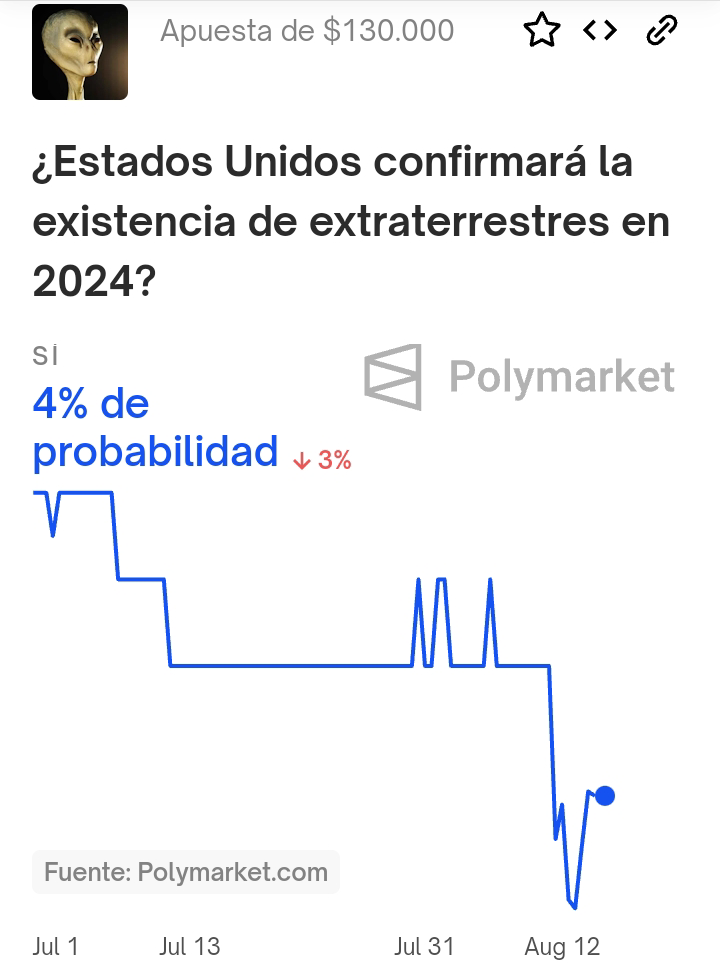720x964 pixels.
Task: Copy the market link
Action: (662, 31)
